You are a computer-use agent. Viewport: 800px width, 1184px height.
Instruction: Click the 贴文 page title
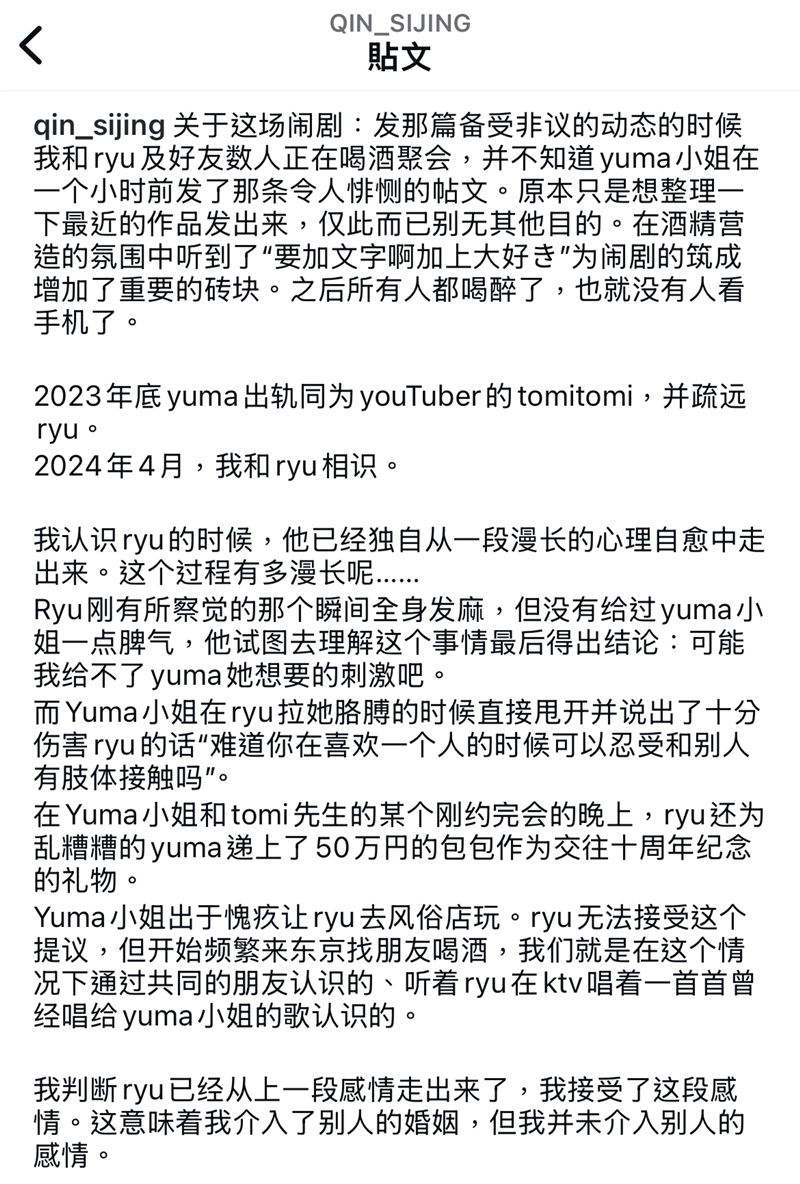(399, 57)
